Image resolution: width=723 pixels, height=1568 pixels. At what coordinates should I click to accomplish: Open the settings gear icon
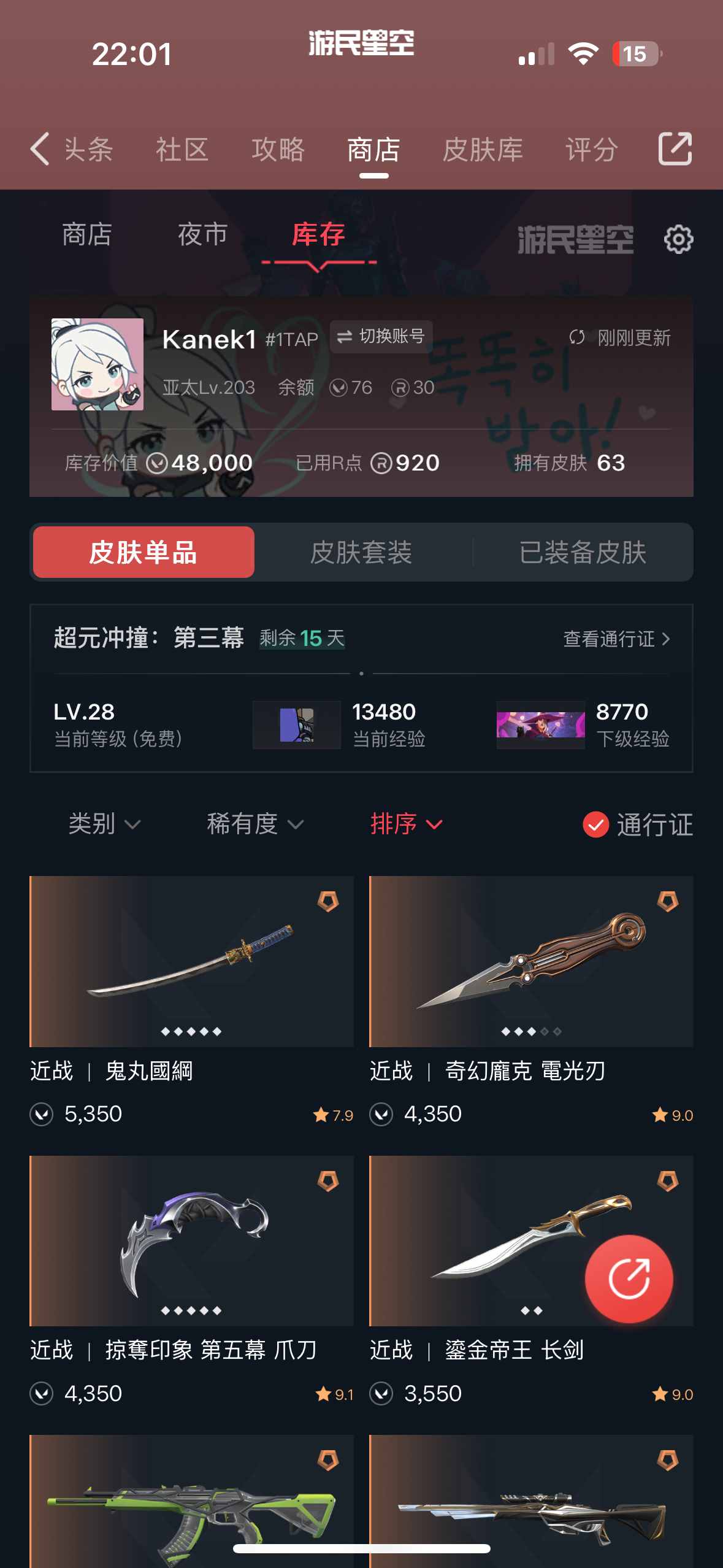point(678,239)
